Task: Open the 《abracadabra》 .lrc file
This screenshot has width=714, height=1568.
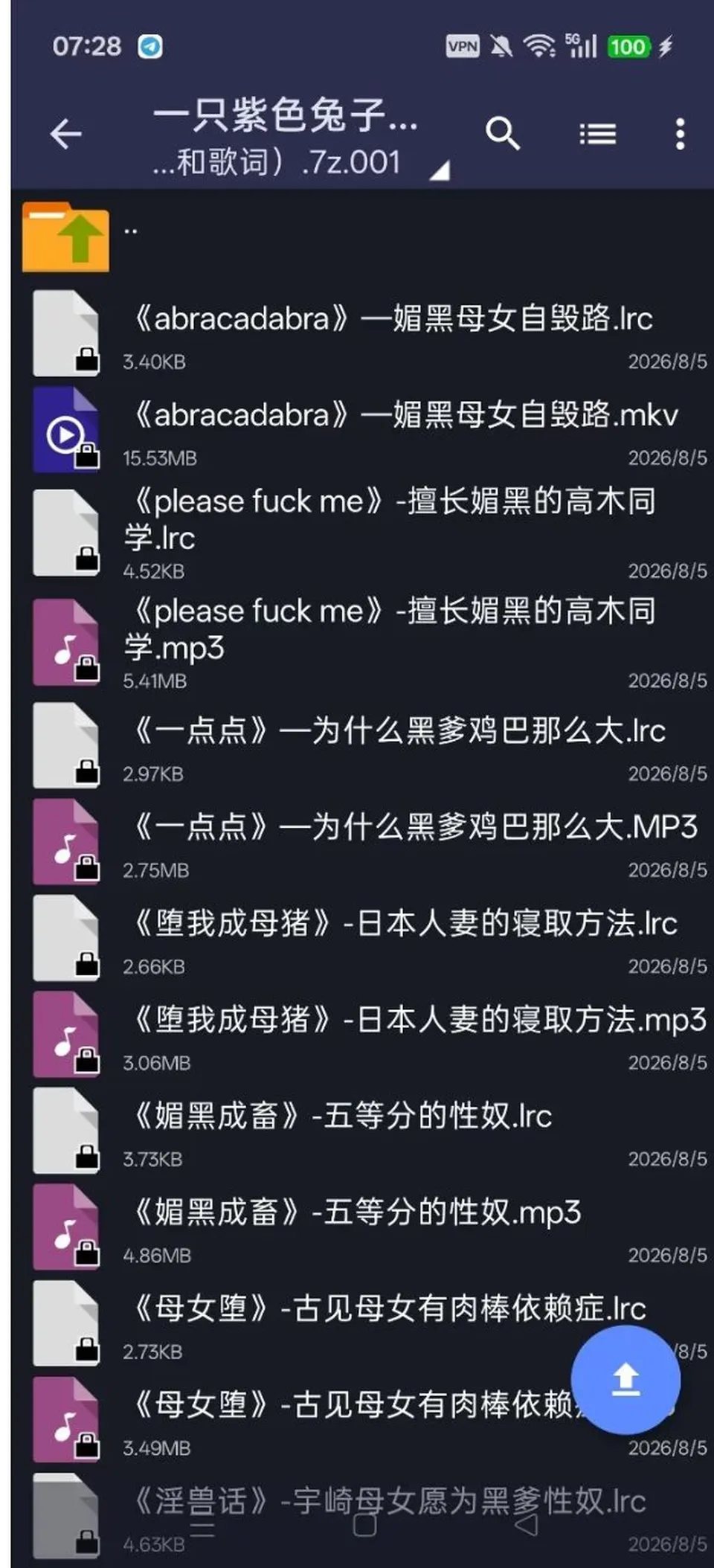Action: [x=362, y=335]
